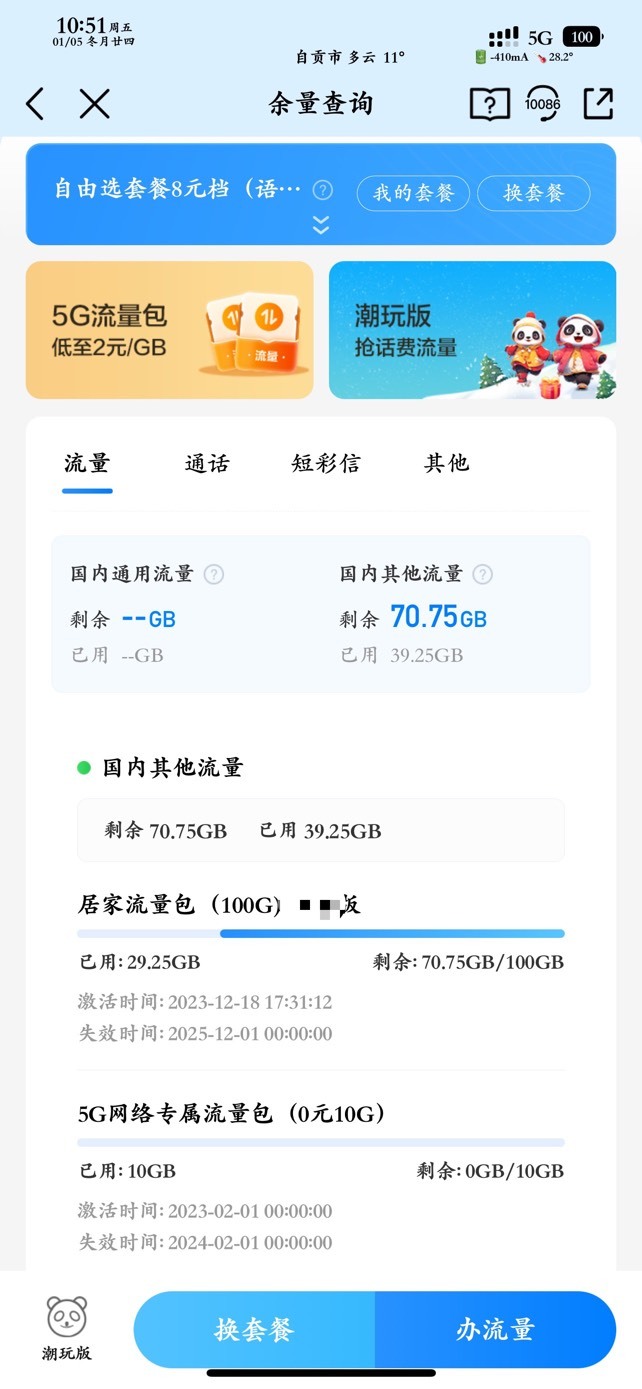Show info for 自由选套餐 question mark
This screenshot has height=1389, width=642.
pos(322,190)
